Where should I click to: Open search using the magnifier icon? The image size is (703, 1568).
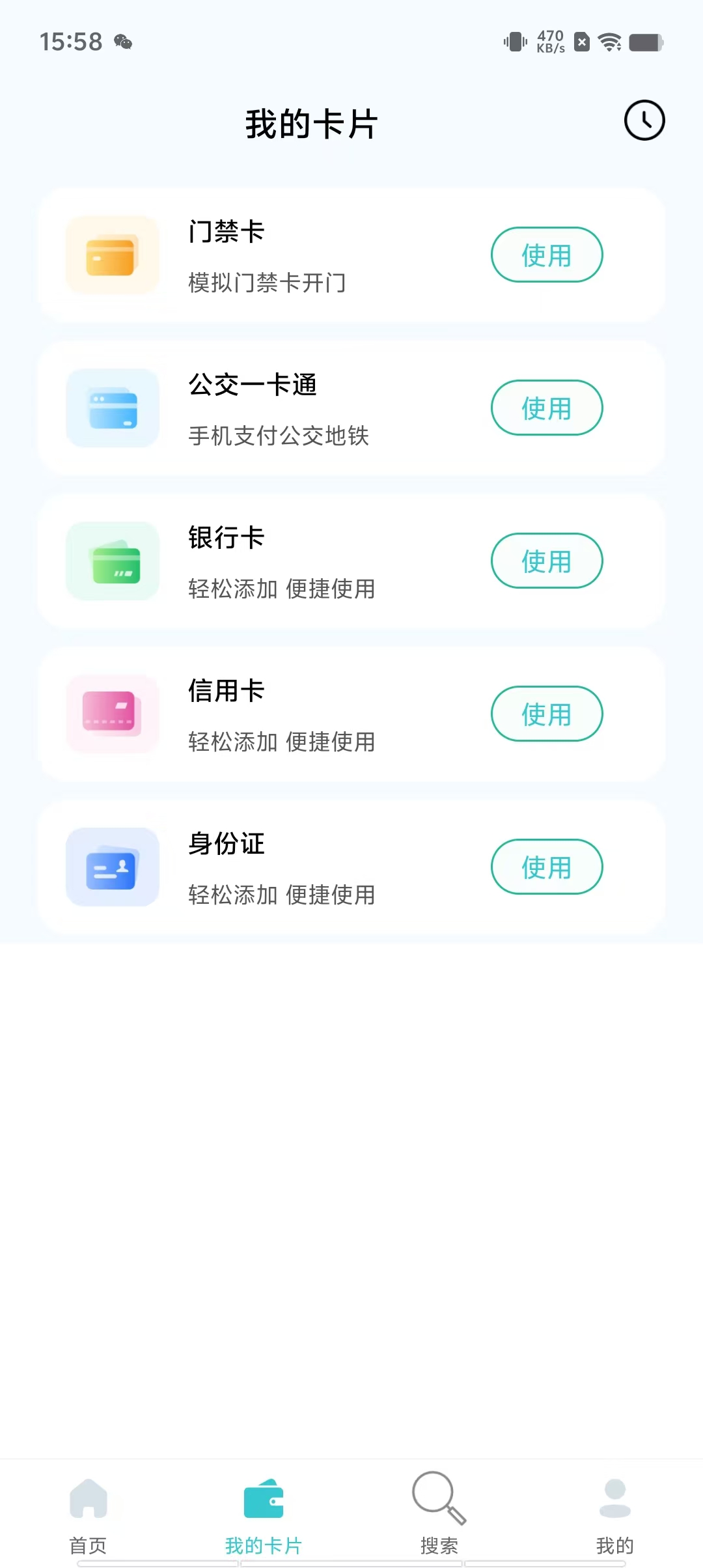pyautogui.click(x=438, y=1498)
